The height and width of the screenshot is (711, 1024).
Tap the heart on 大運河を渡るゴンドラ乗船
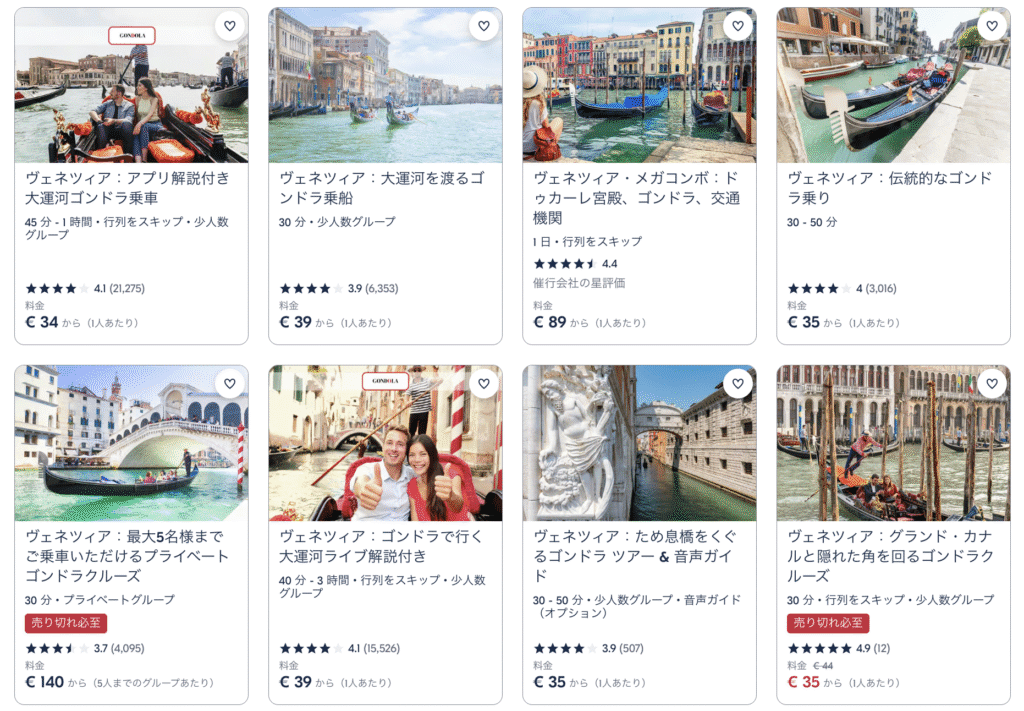(x=483, y=26)
